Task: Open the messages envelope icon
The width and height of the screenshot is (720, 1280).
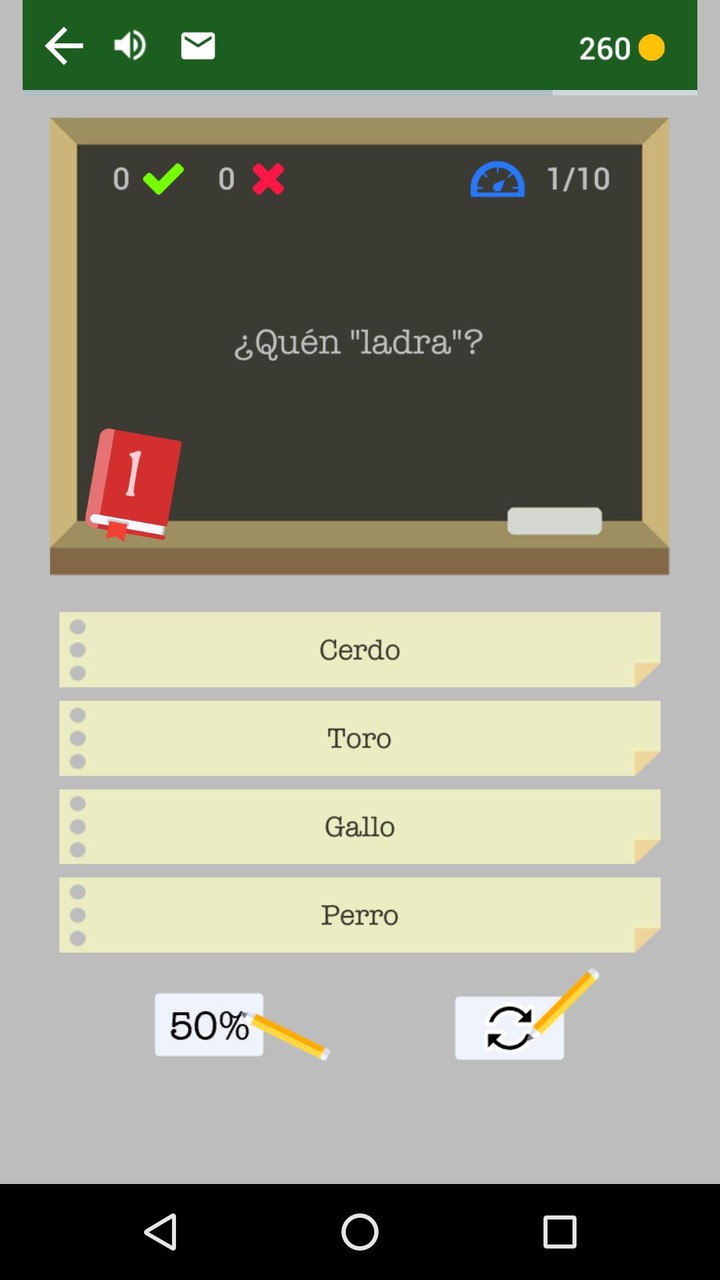Action: (197, 45)
